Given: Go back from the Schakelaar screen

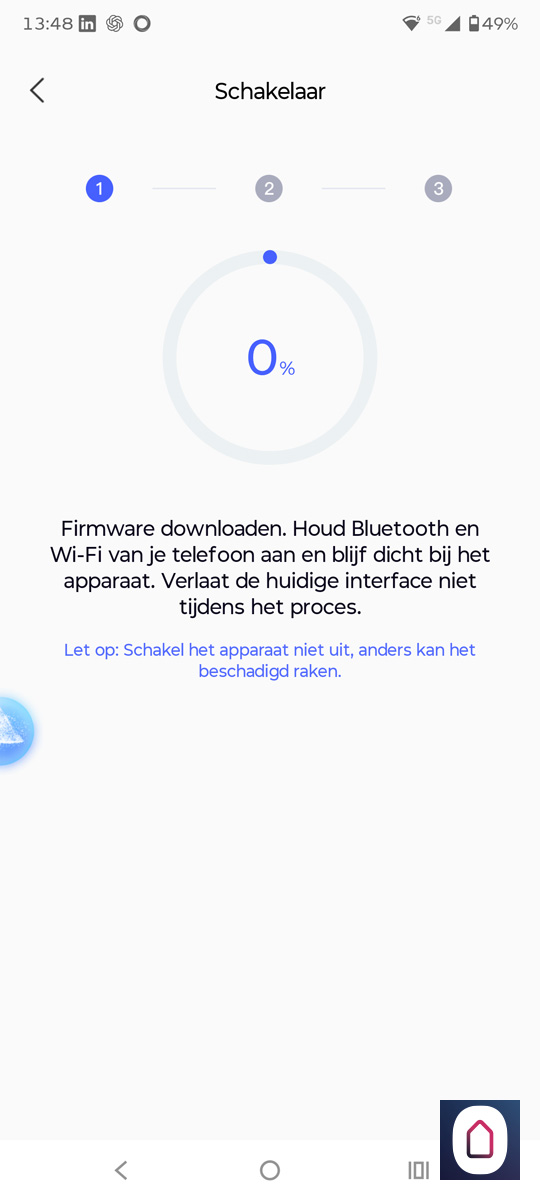Looking at the screenshot, I should (37, 91).
